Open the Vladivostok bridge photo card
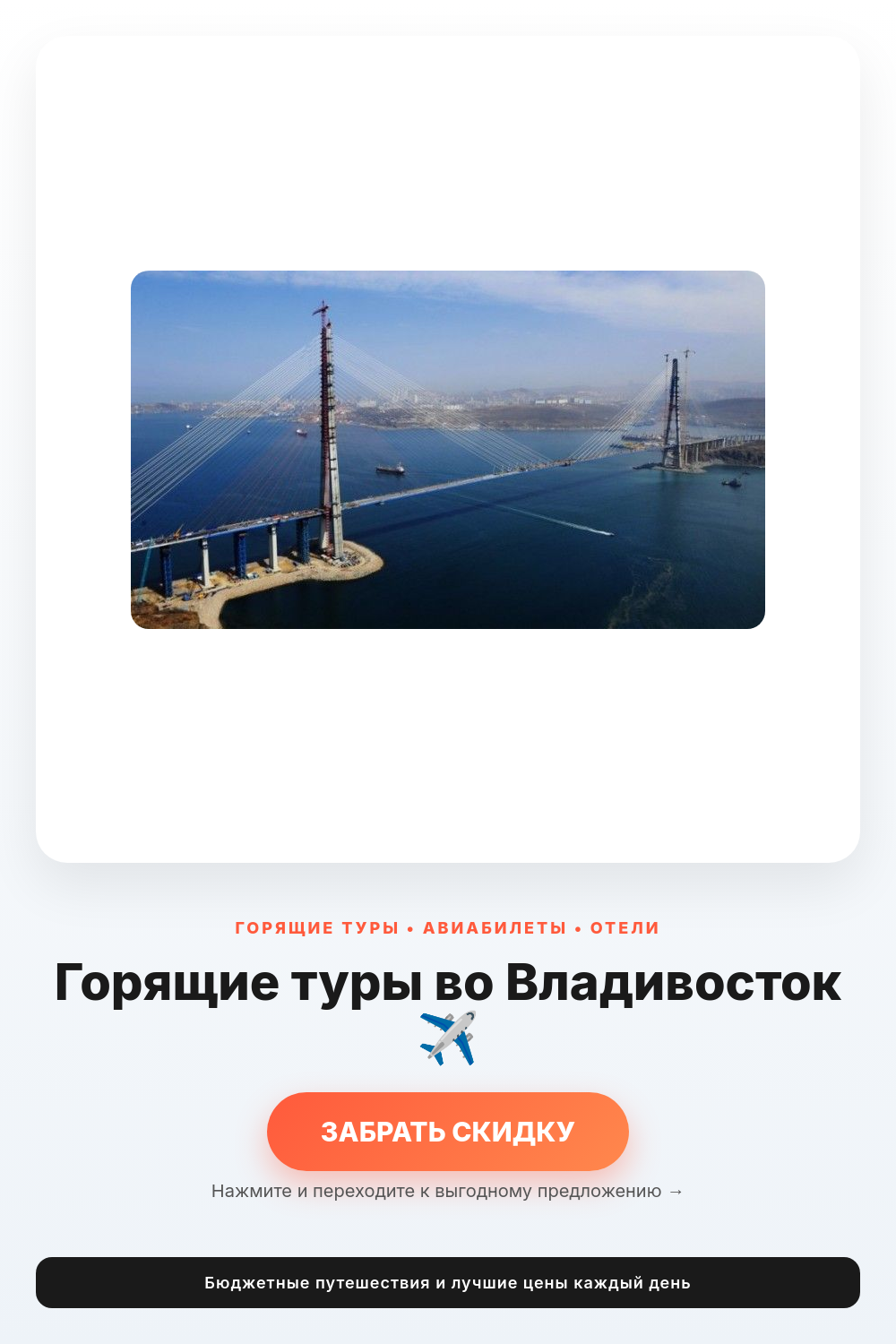This screenshot has width=896, height=1344. 448,450
